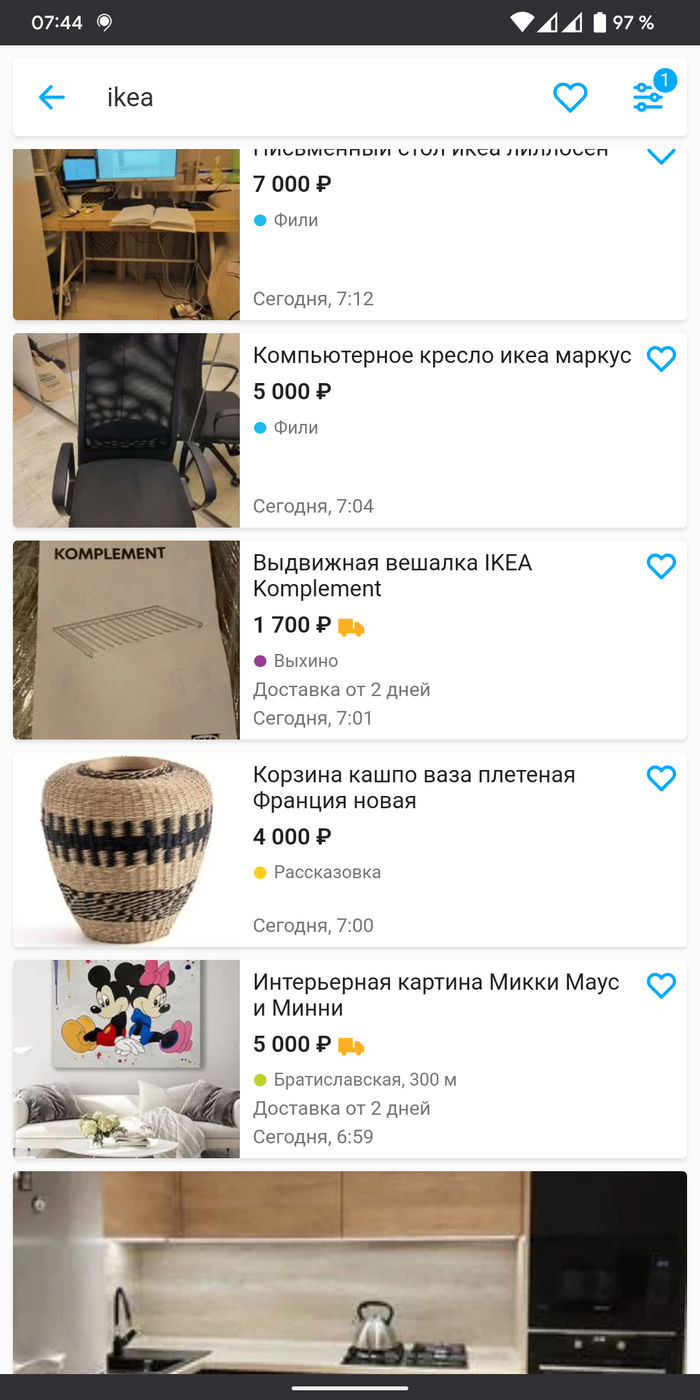Screen dimensions: 700x1400
Task: Go back using the arrow icon
Action: click(51, 97)
